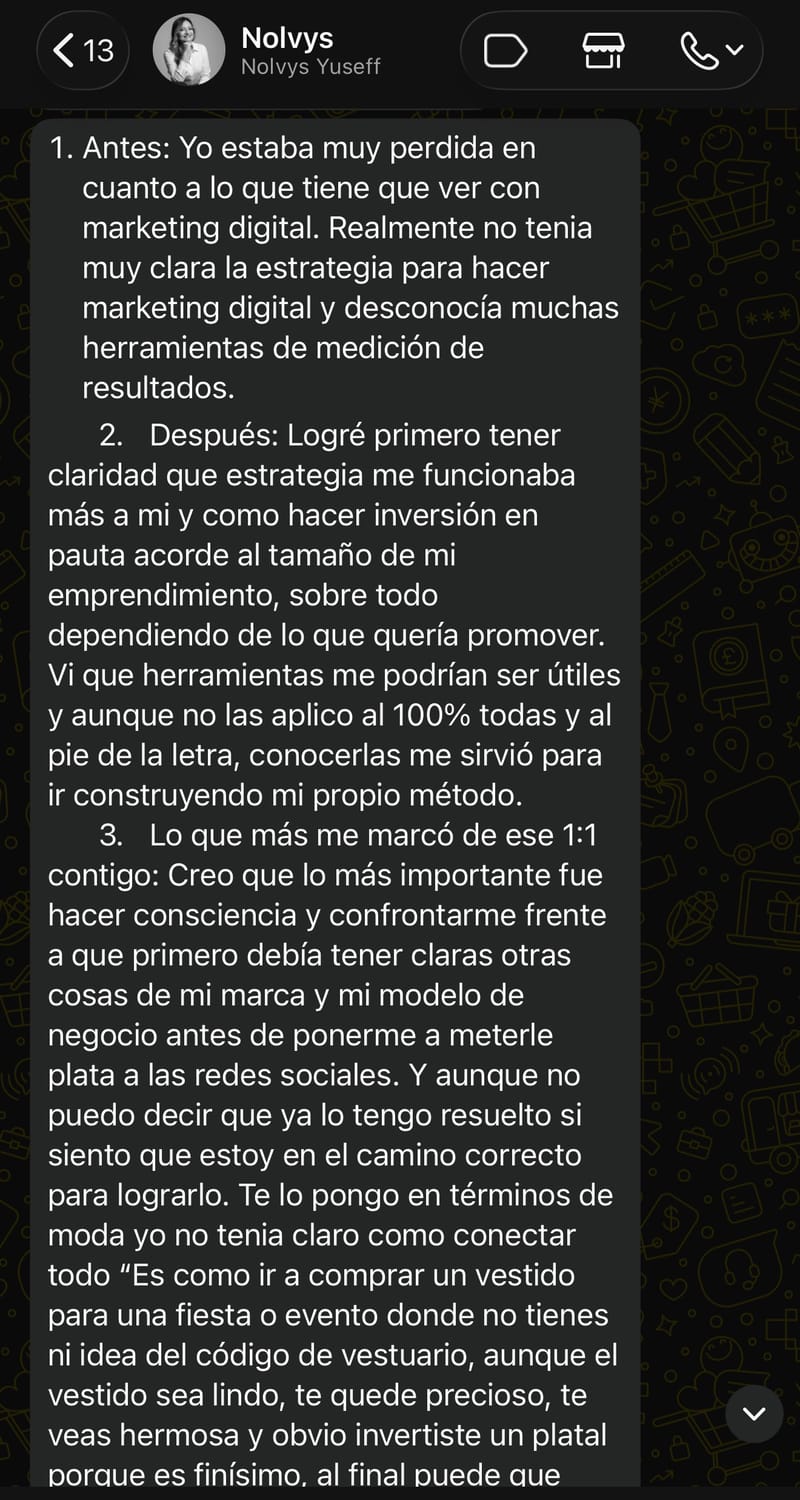This screenshot has width=800, height=1500.
Task: Jump to the latest messages
Action: 754,1413
